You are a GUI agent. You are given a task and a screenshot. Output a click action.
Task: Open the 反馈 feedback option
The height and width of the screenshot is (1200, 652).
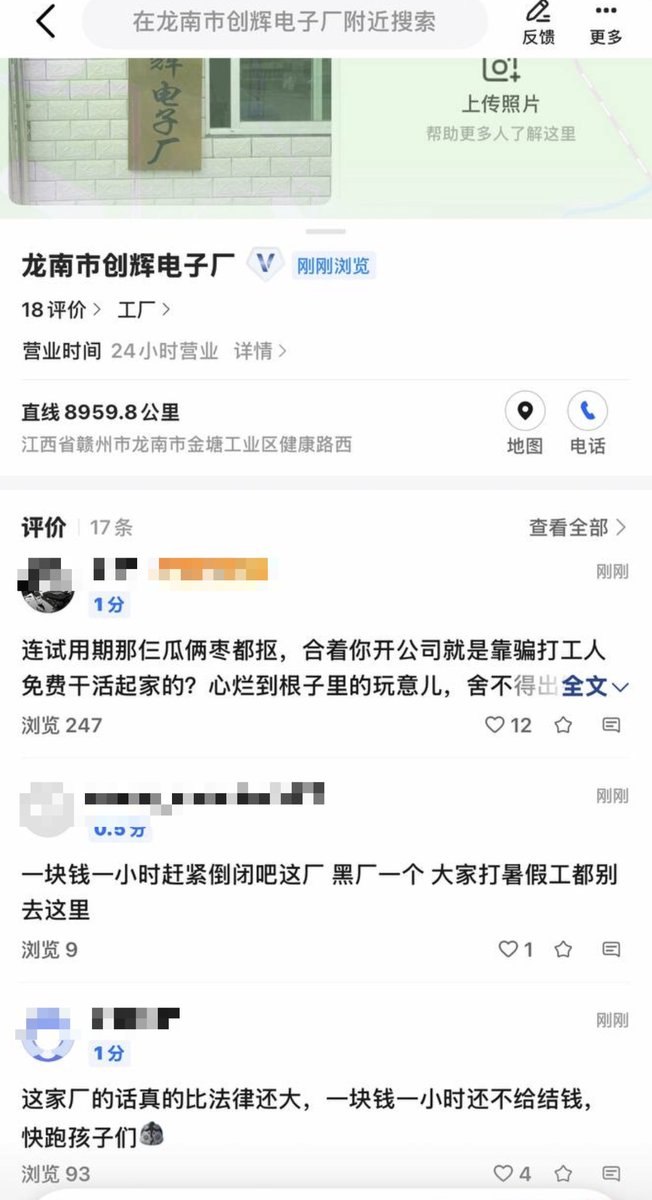(x=538, y=23)
